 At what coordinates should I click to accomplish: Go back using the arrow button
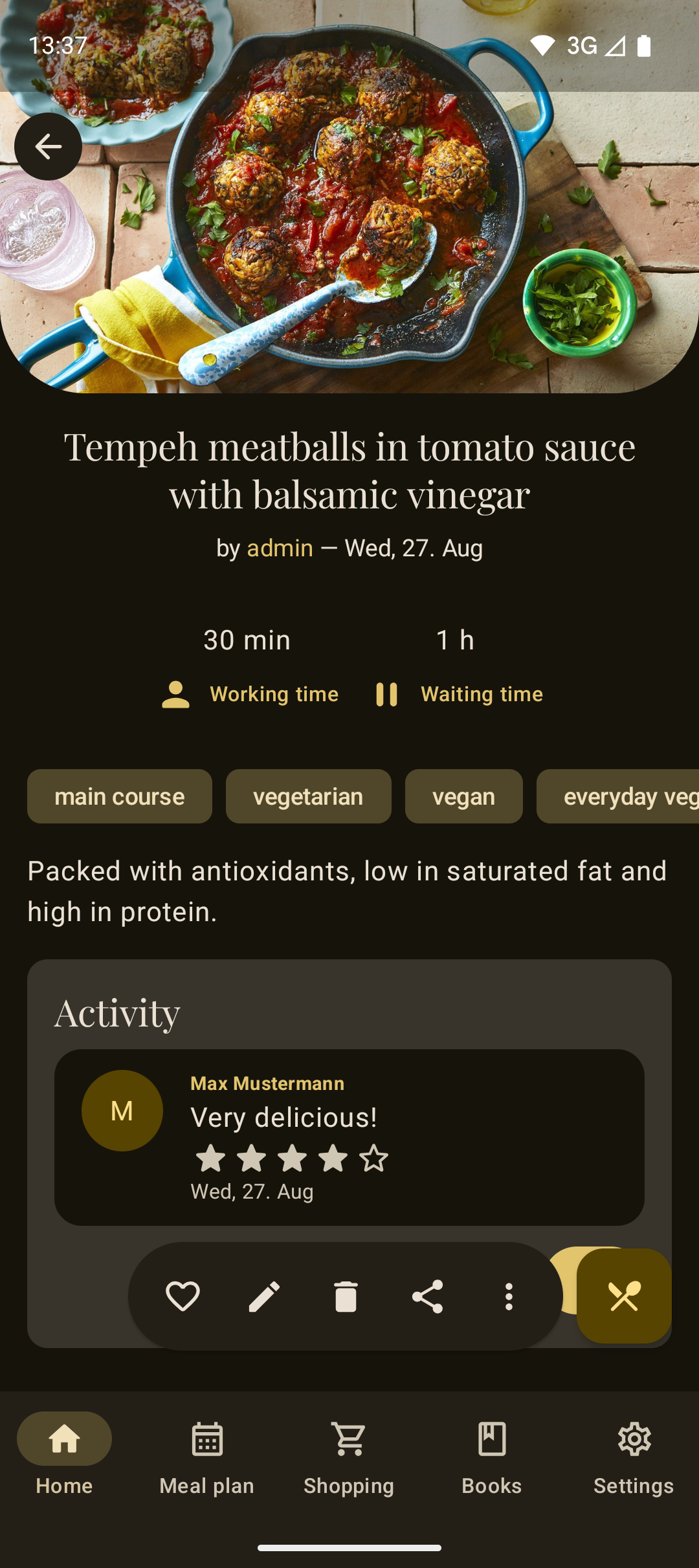48,147
